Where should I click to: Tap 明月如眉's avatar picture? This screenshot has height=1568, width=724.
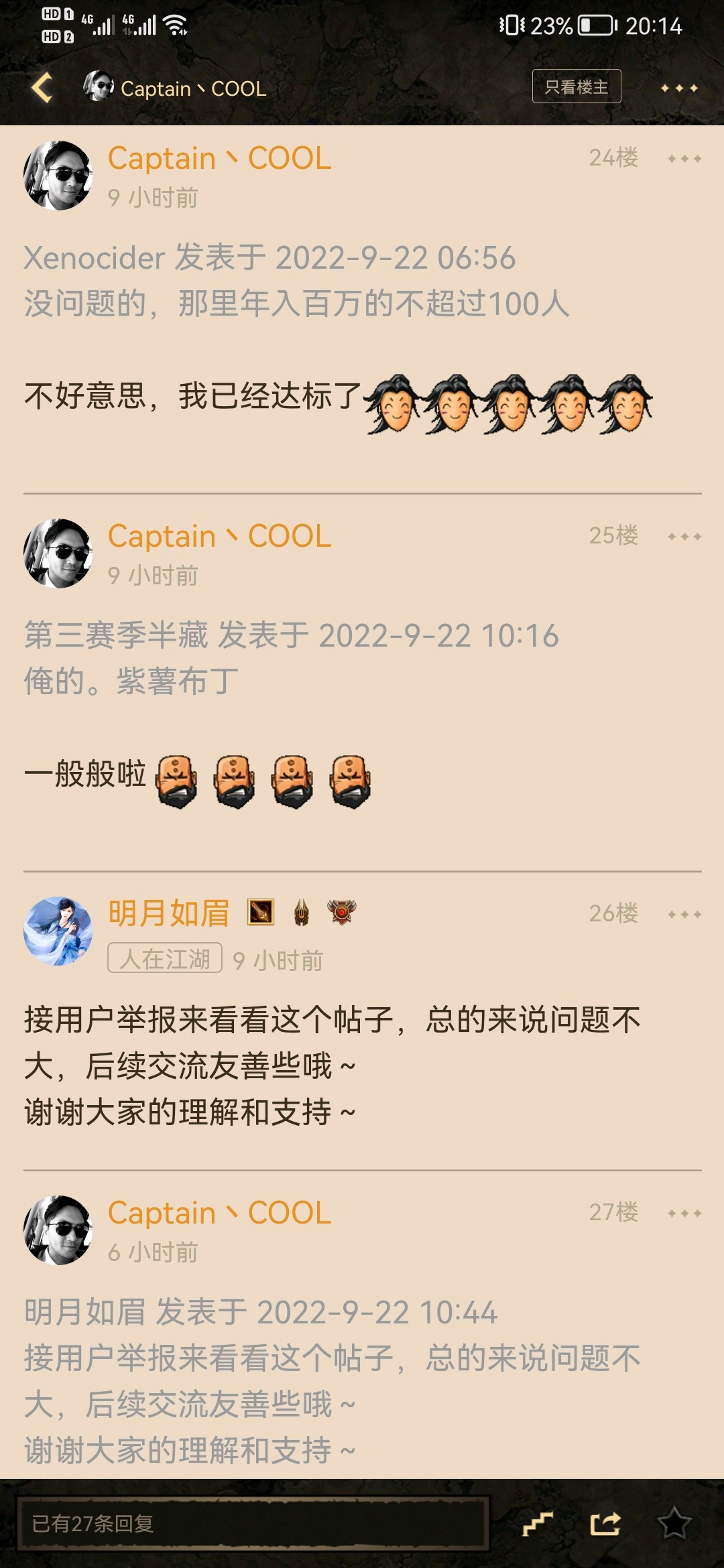tap(58, 931)
